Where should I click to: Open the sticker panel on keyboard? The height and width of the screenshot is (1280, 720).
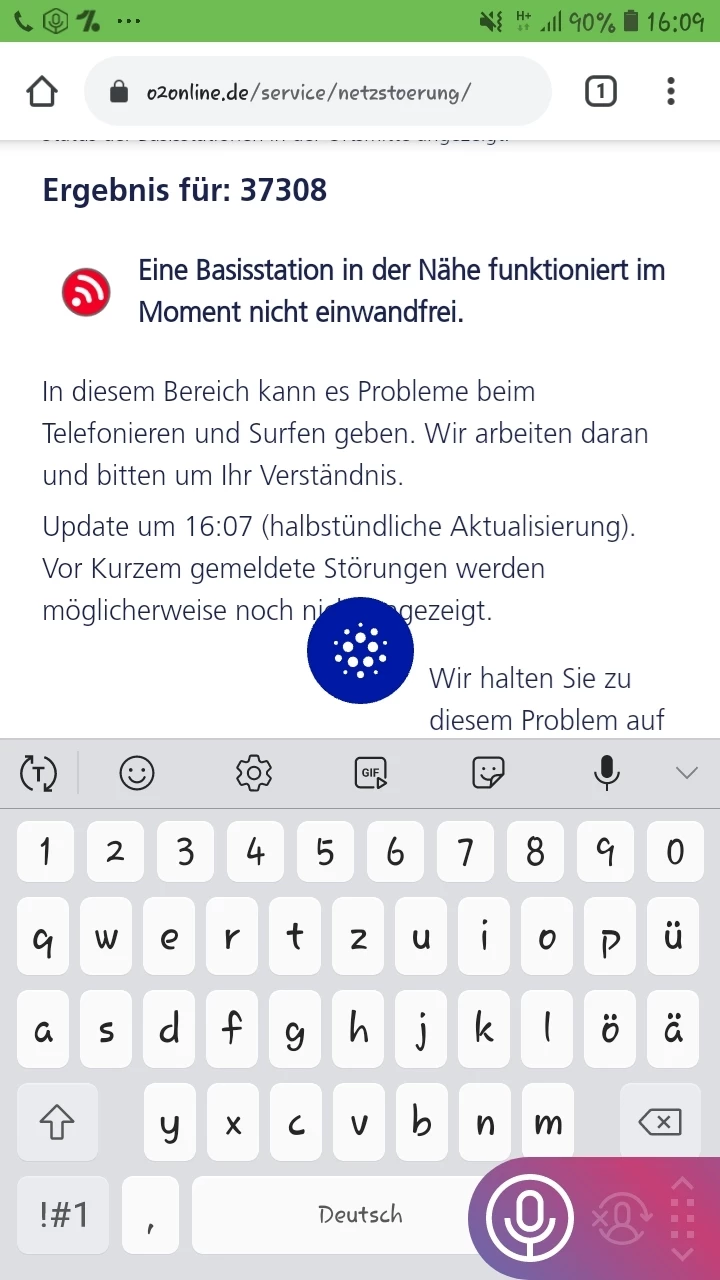tap(488, 773)
